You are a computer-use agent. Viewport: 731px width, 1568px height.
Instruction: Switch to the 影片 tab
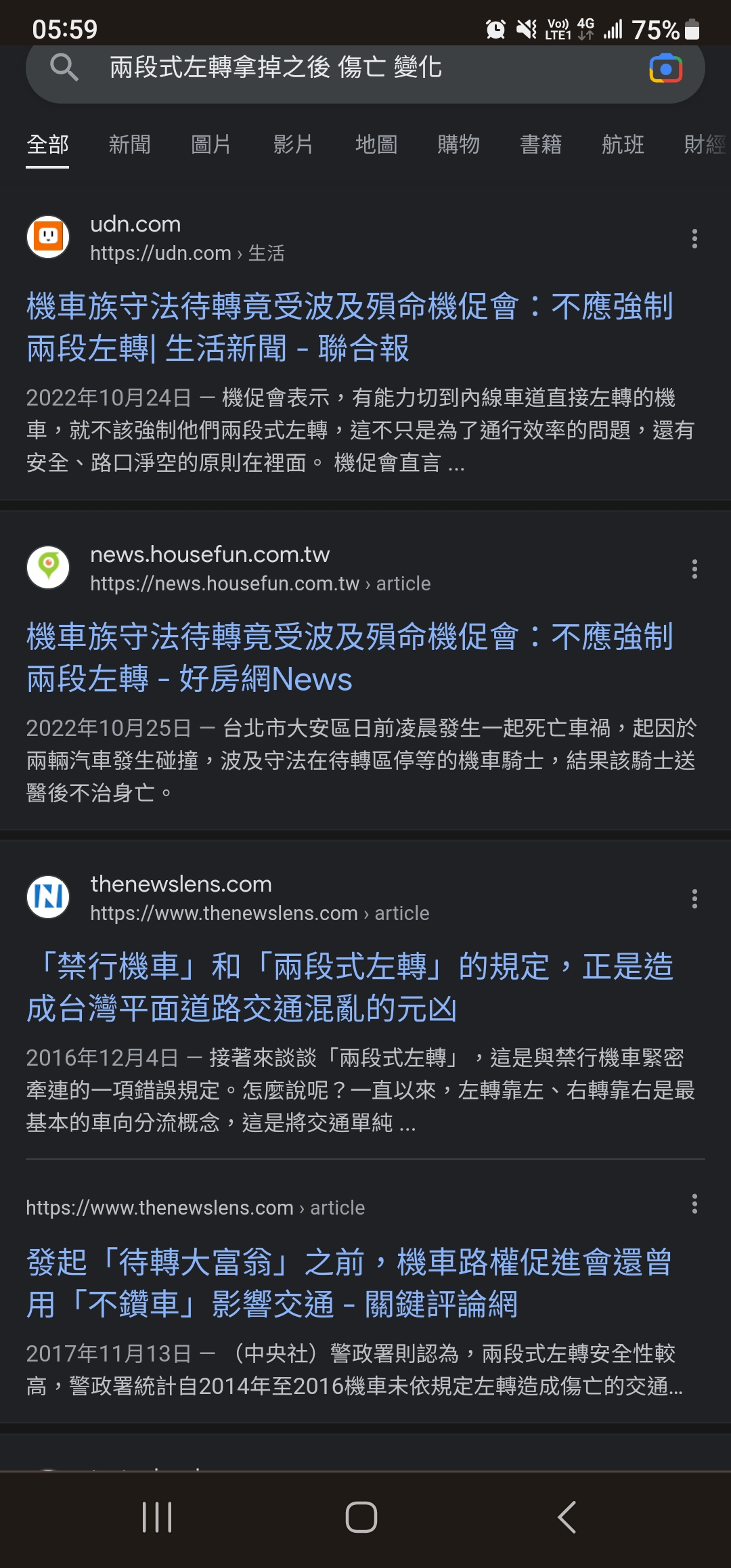click(x=293, y=144)
